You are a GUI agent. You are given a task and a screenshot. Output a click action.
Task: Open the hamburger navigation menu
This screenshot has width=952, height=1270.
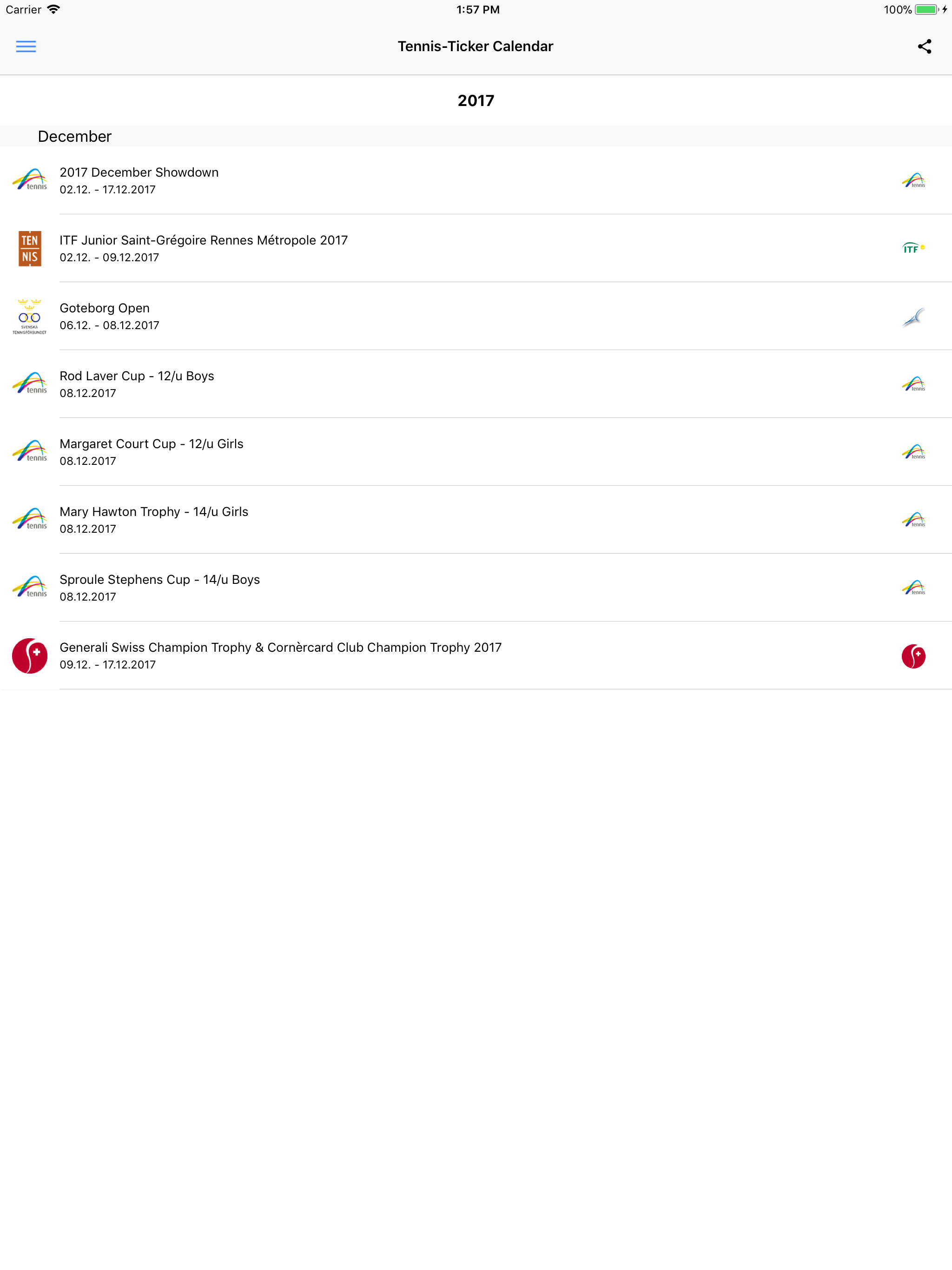click(x=26, y=46)
